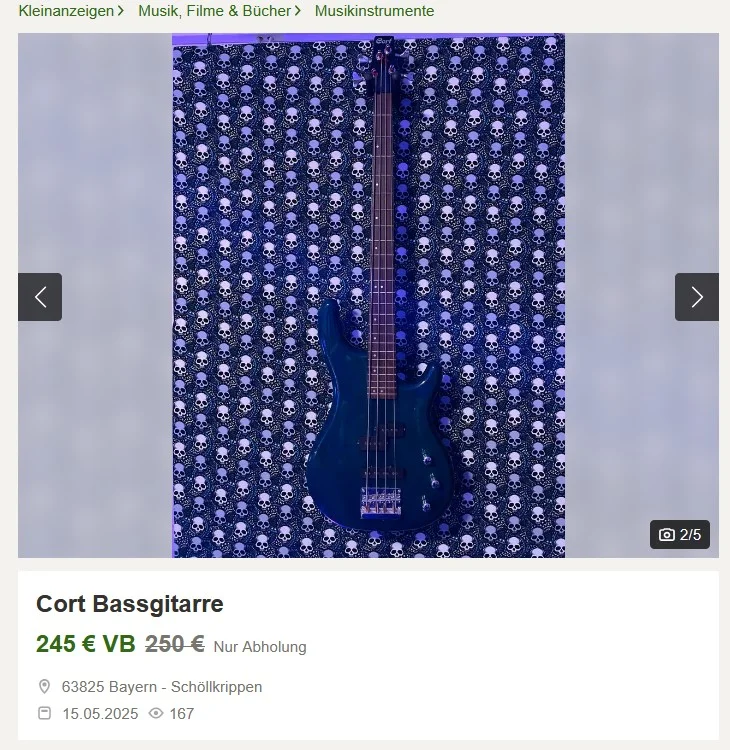Click the camera icon in the photo counter
This screenshot has width=730, height=750.
click(x=666, y=535)
